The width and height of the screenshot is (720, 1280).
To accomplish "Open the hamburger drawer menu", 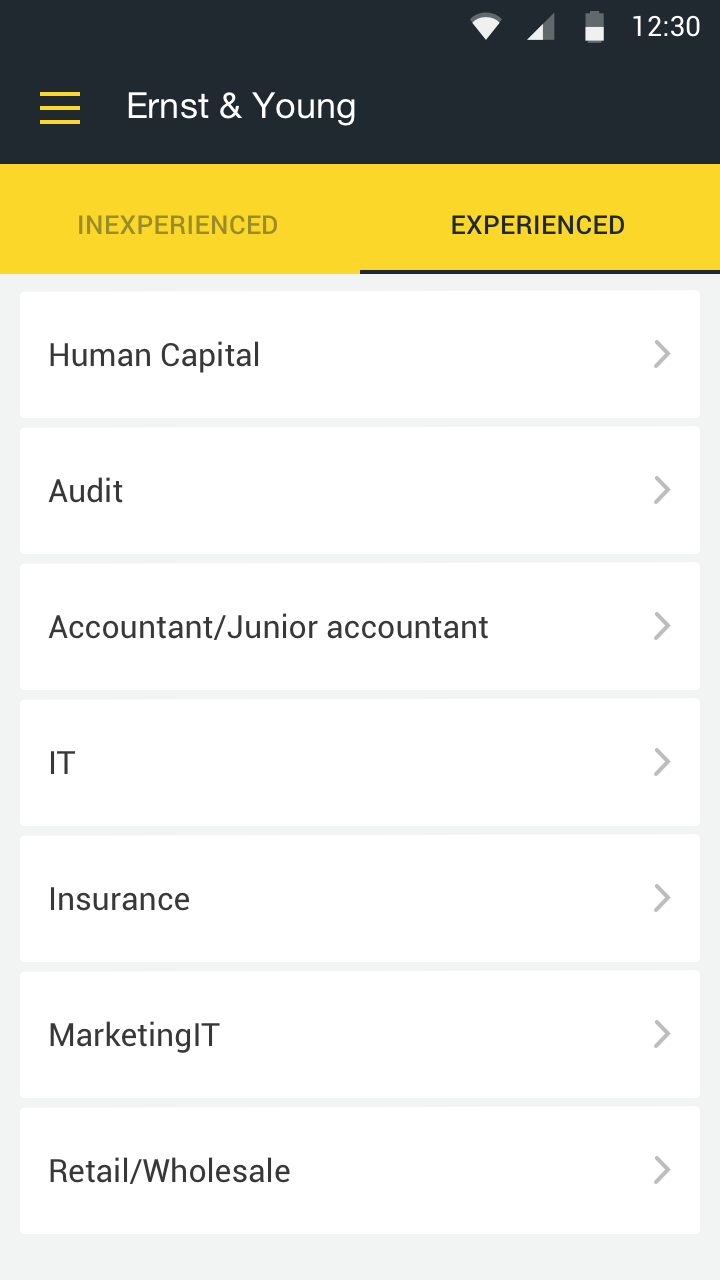I will coord(60,107).
